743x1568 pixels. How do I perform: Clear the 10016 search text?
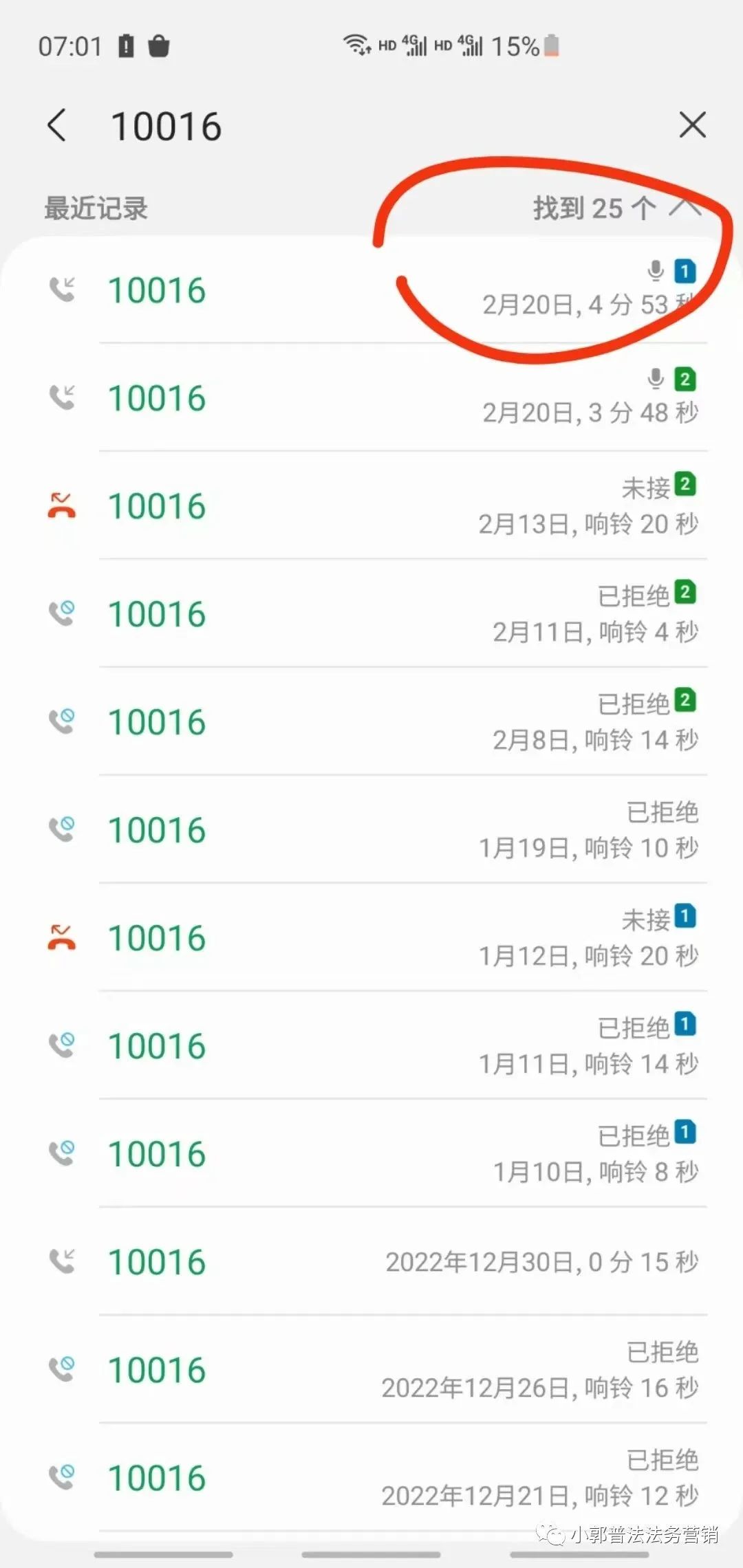click(692, 125)
